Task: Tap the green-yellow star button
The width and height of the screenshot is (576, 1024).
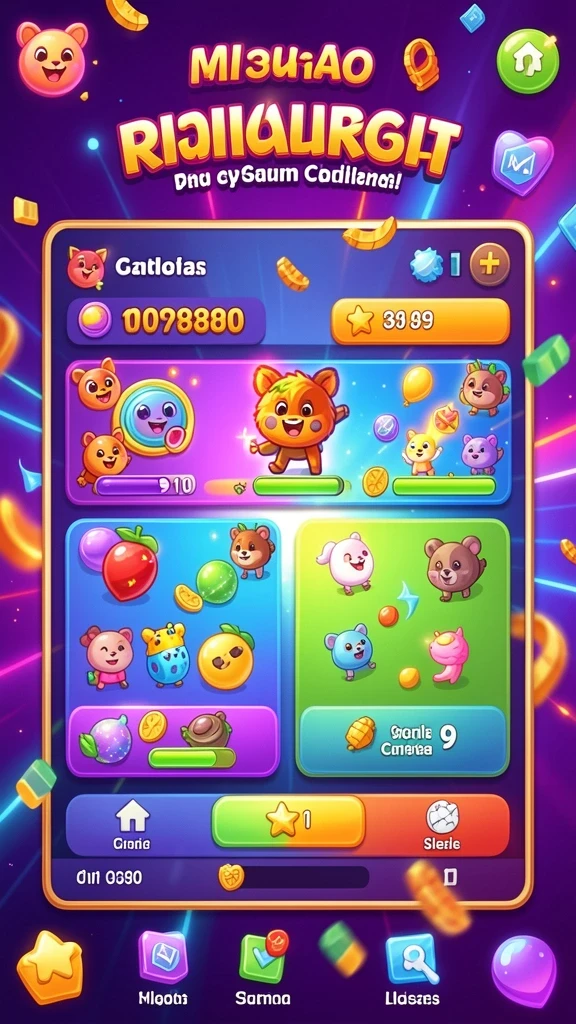Action: (289, 823)
